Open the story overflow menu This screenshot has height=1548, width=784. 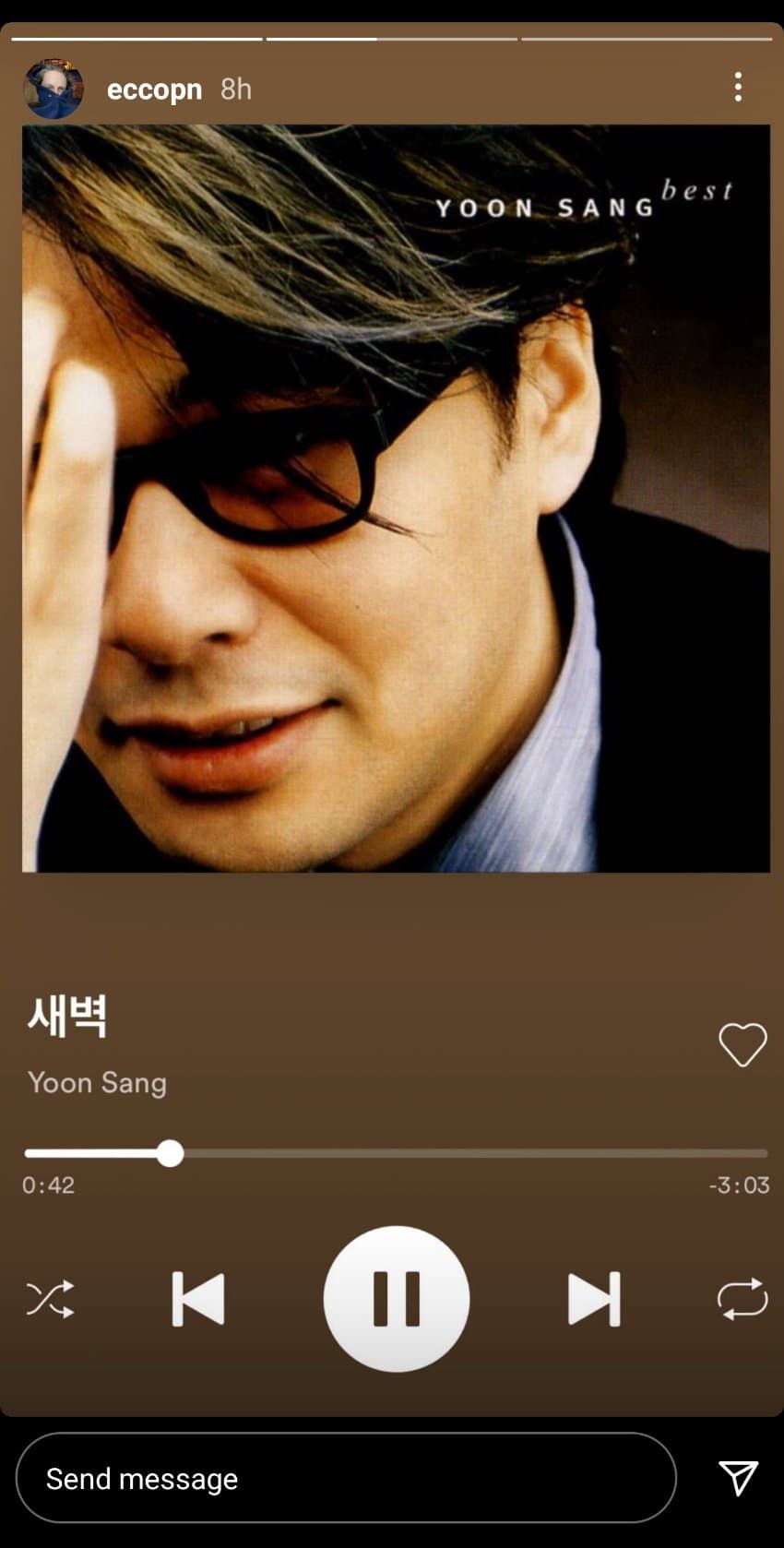coord(737,87)
